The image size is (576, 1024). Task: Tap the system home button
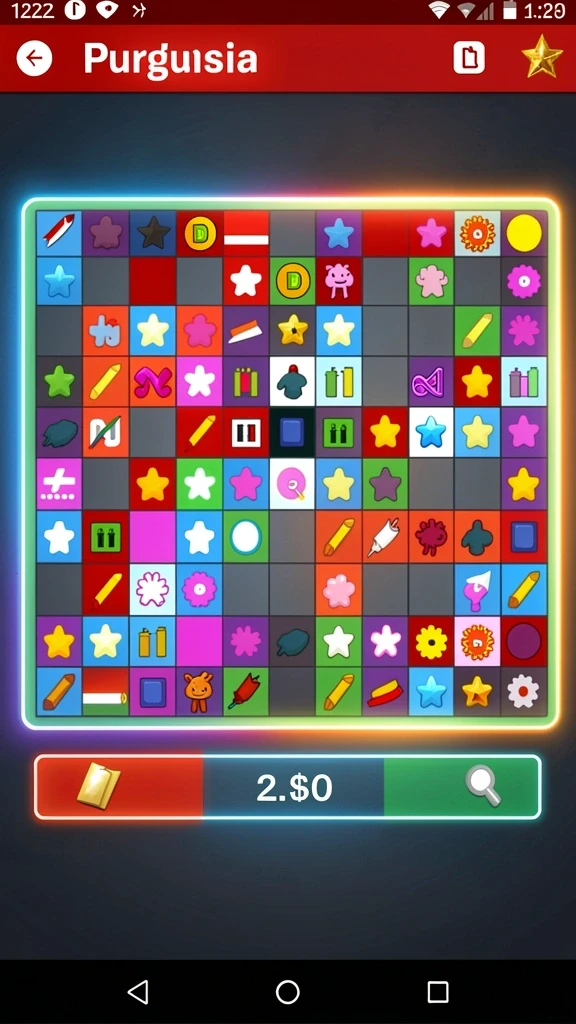(287, 992)
